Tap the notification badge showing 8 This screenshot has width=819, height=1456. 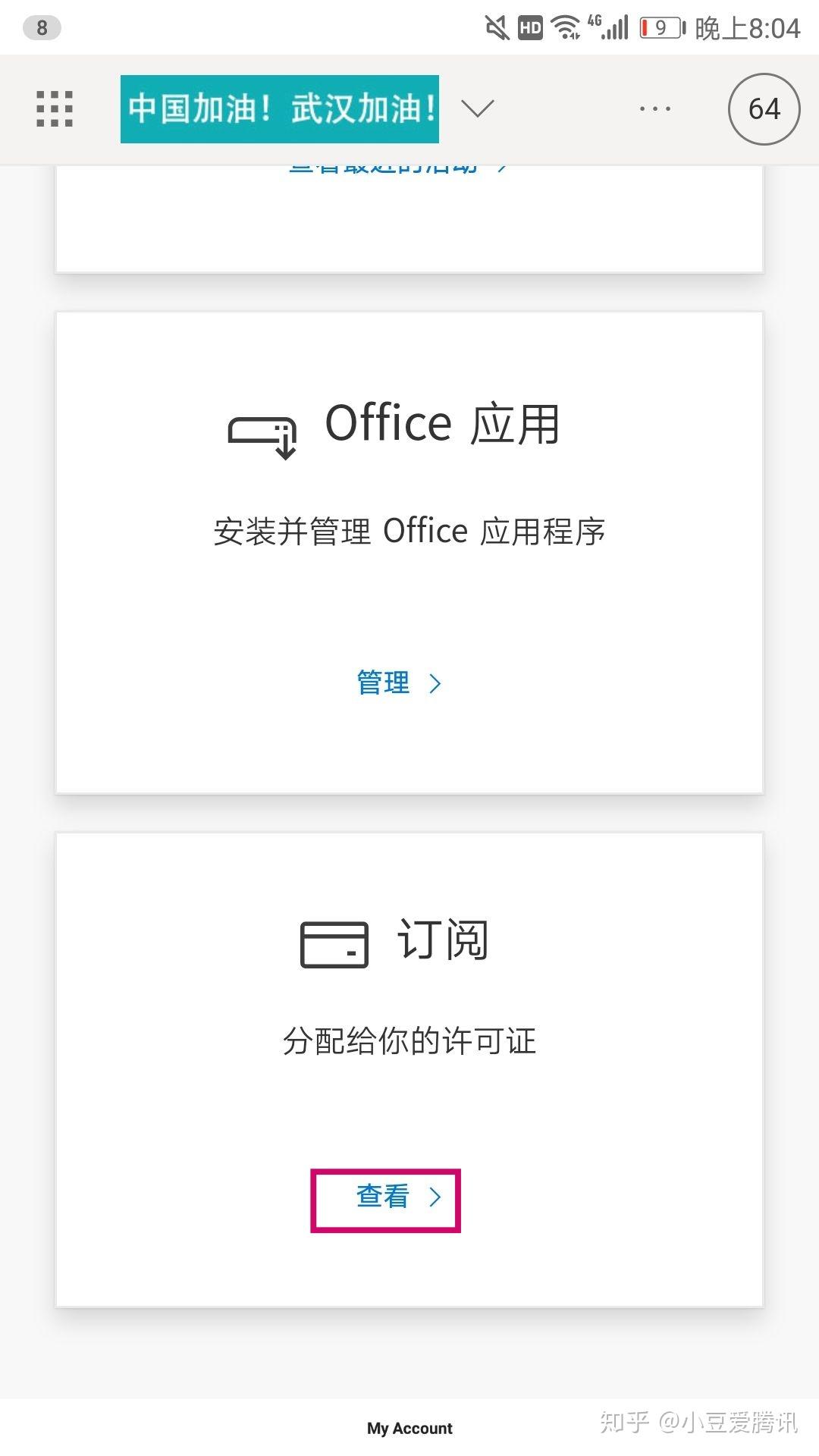coord(42,27)
